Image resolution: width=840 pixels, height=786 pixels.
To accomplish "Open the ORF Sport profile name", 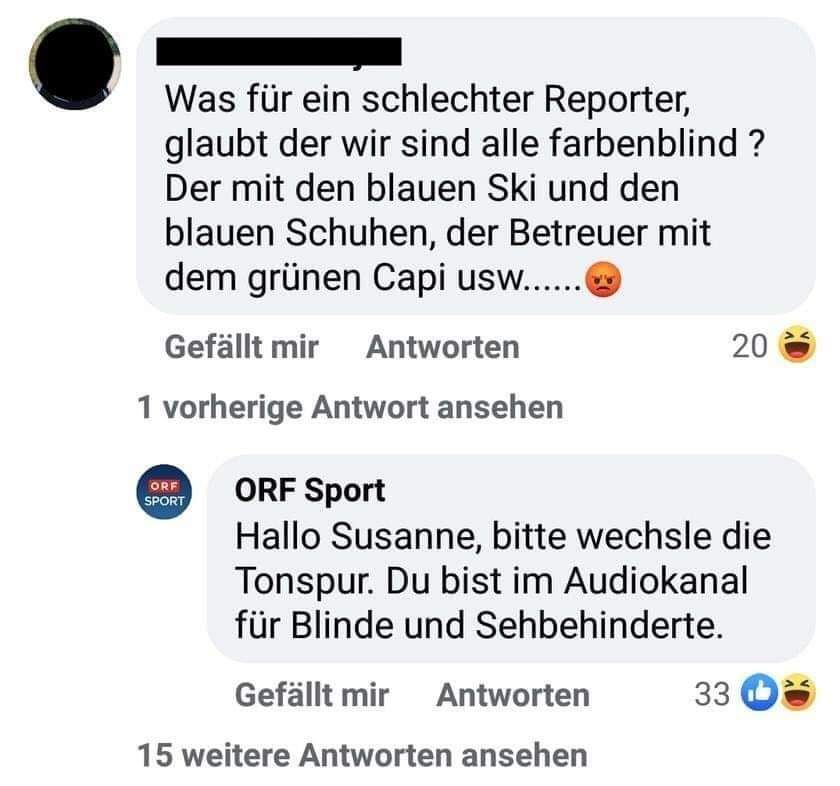I will point(309,491).
